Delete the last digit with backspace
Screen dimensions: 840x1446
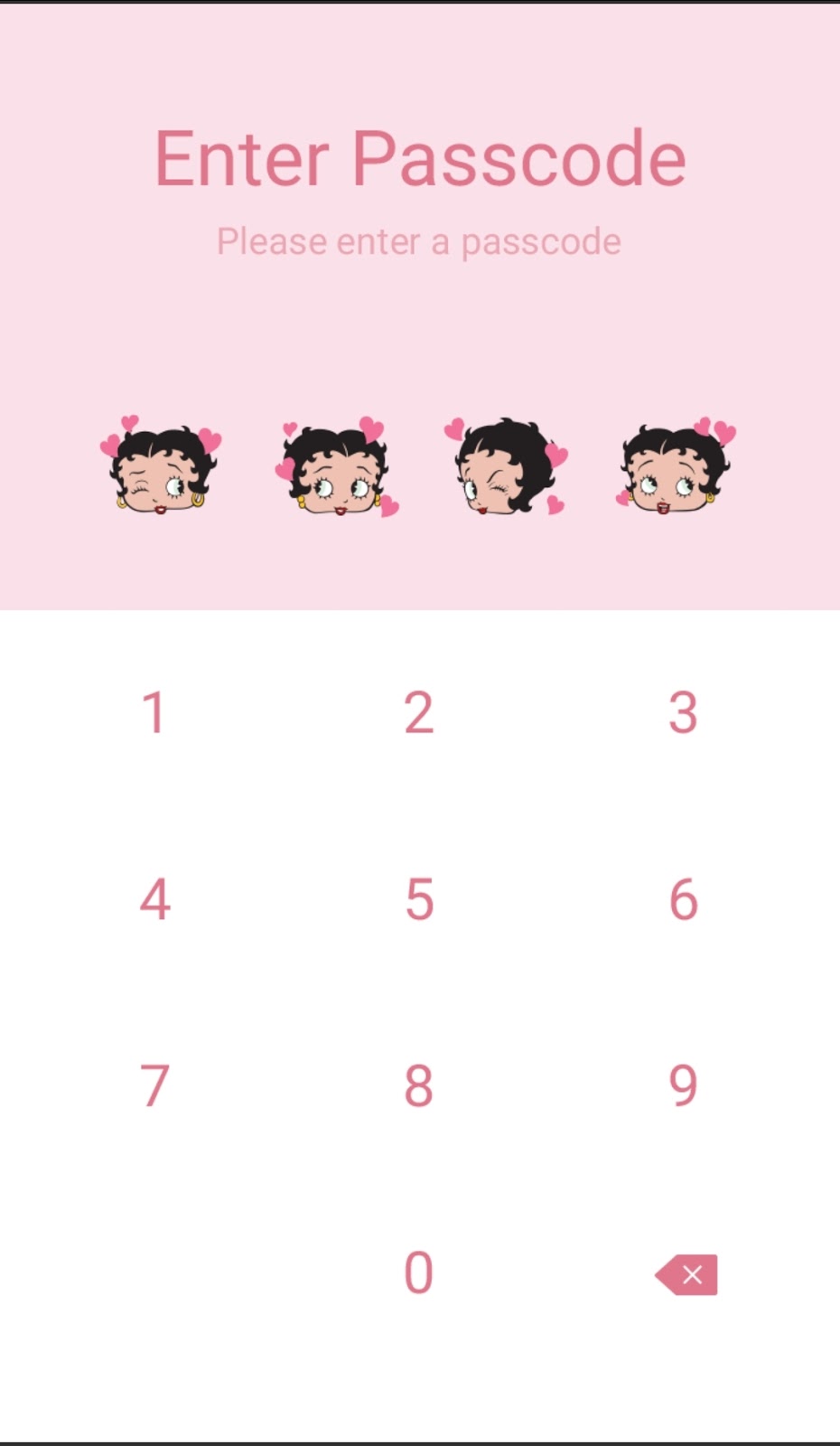(x=686, y=1274)
